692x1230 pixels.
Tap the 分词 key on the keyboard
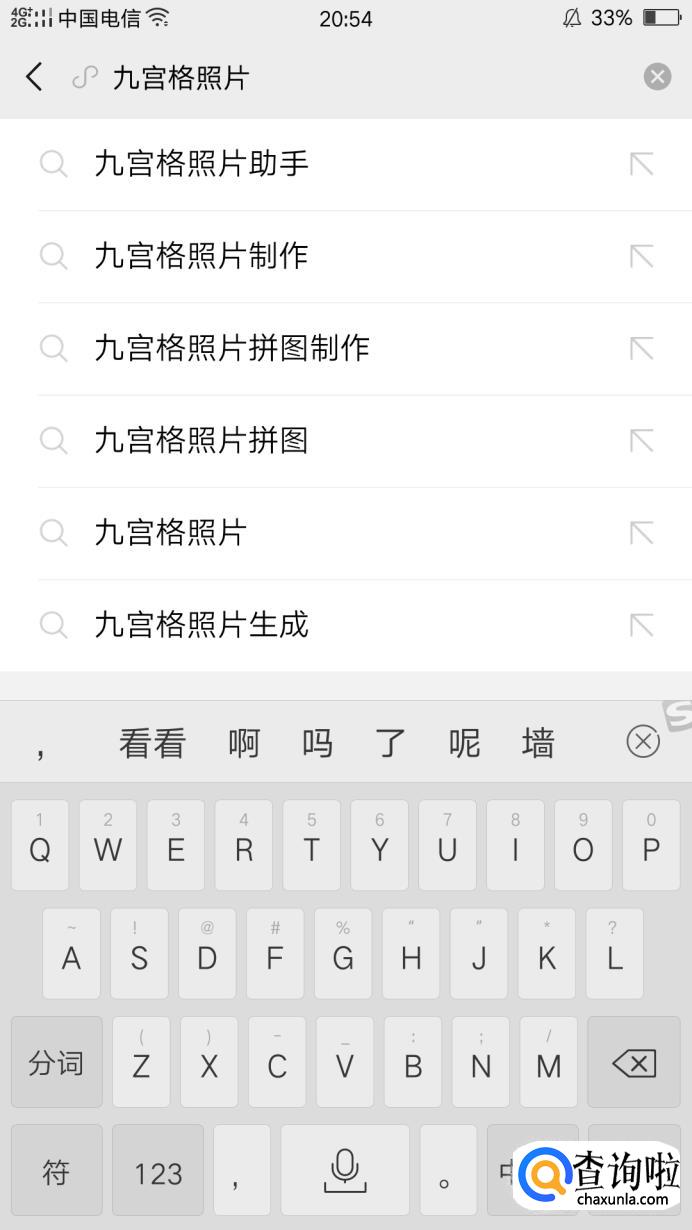(x=56, y=1063)
